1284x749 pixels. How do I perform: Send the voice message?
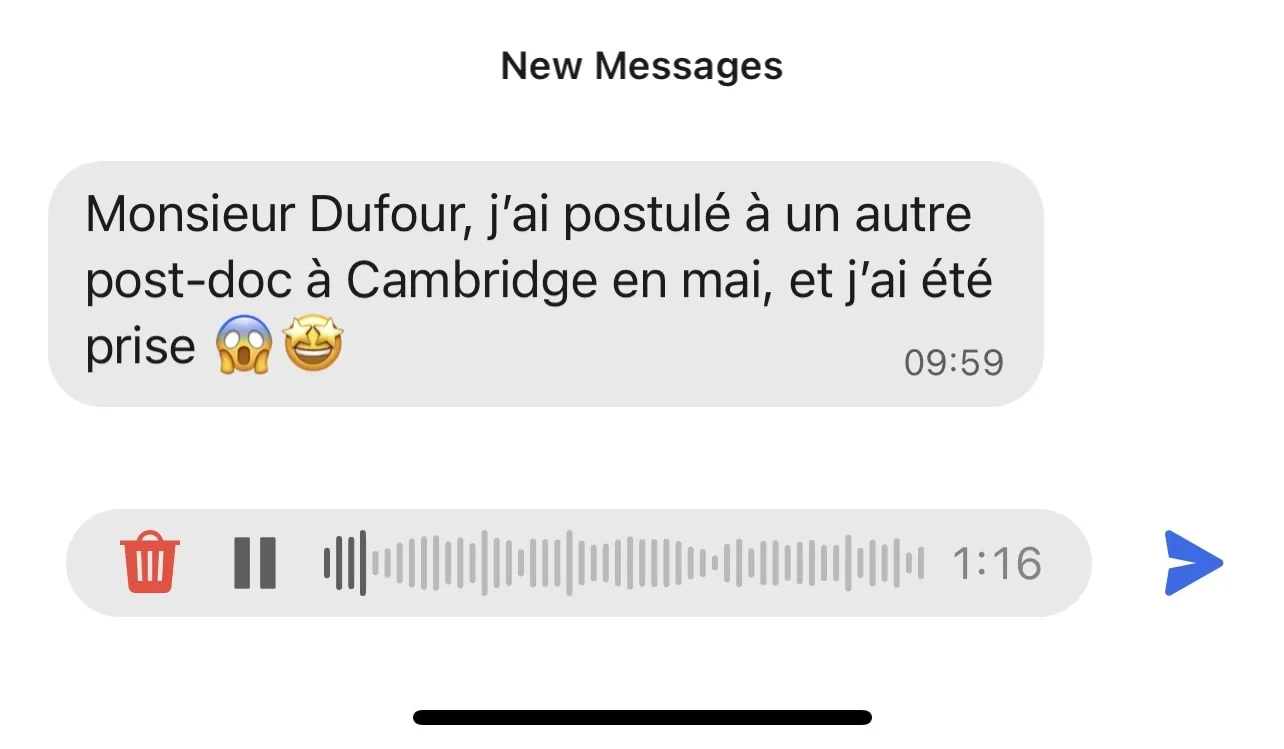pyautogui.click(x=1192, y=563)
